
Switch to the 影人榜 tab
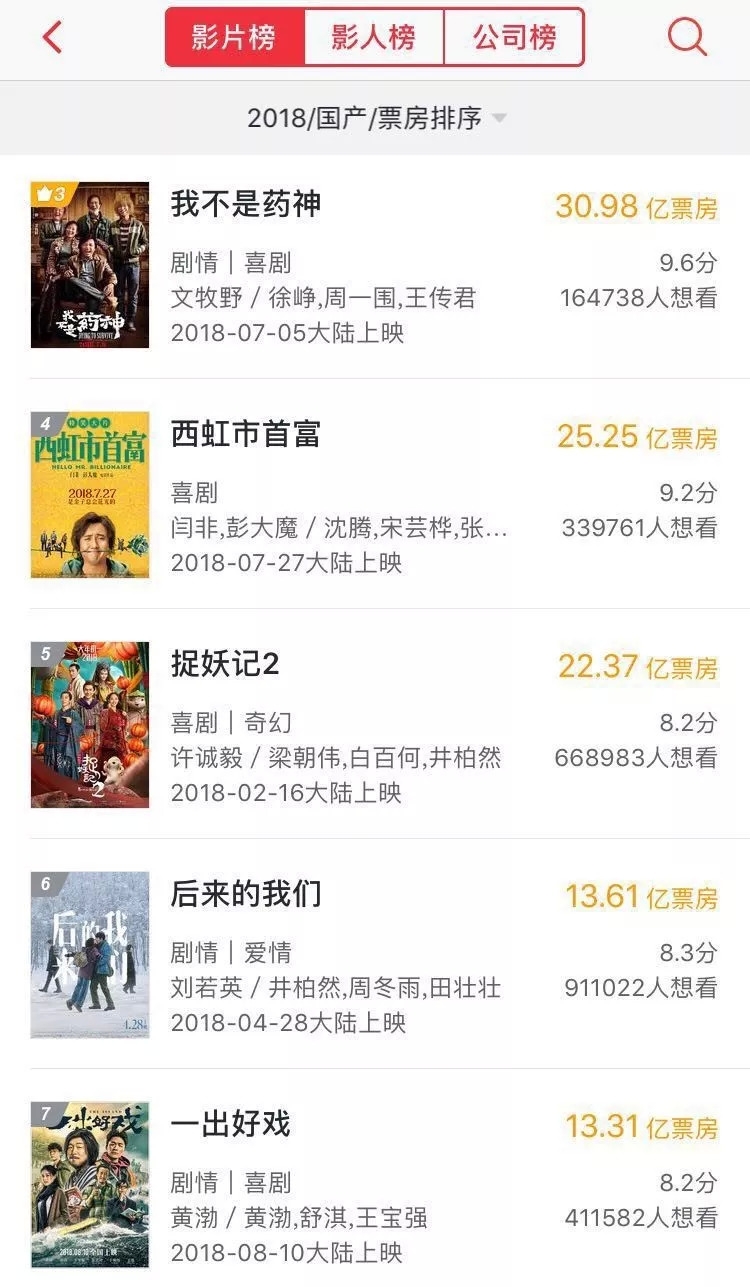click(373, 38)
